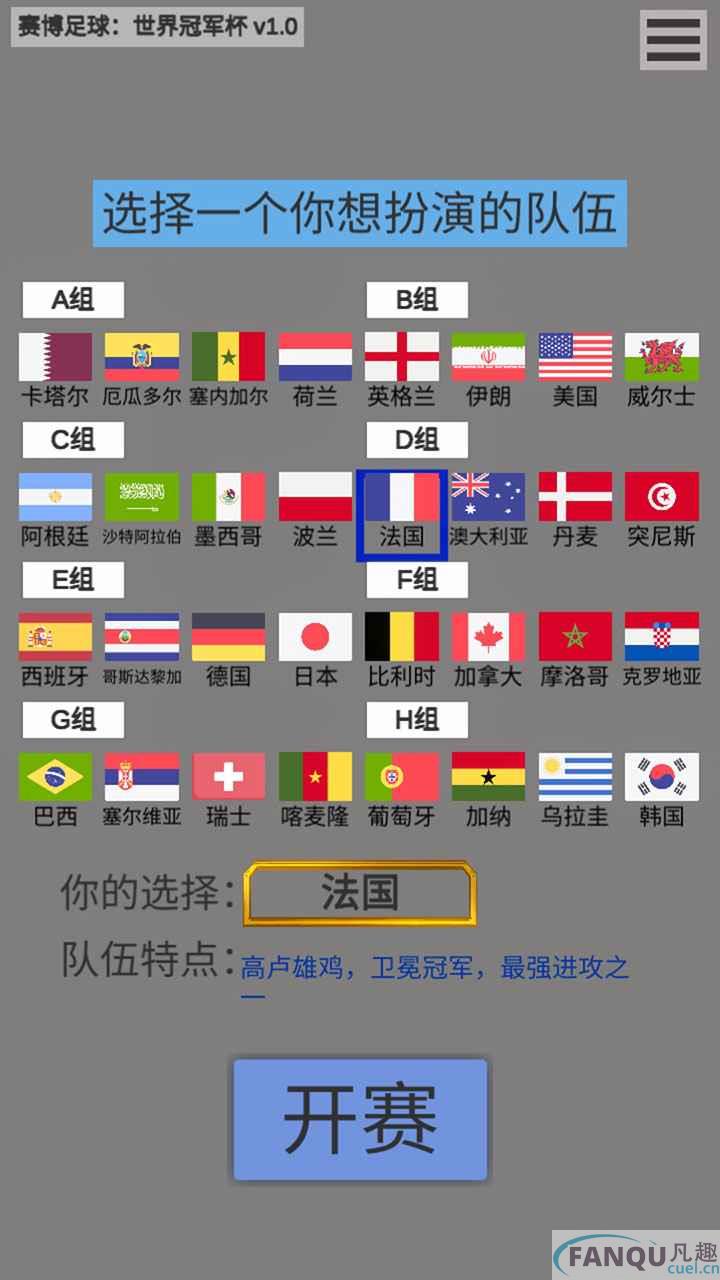
Task: Select the 美国 team flag
Action: pos(575,357)
